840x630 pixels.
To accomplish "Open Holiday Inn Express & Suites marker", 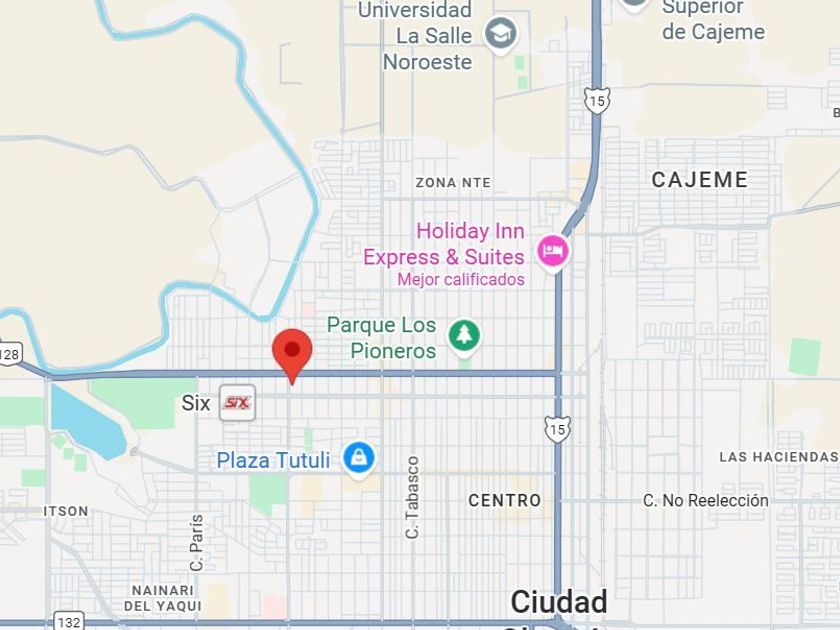I will (552, 250).
